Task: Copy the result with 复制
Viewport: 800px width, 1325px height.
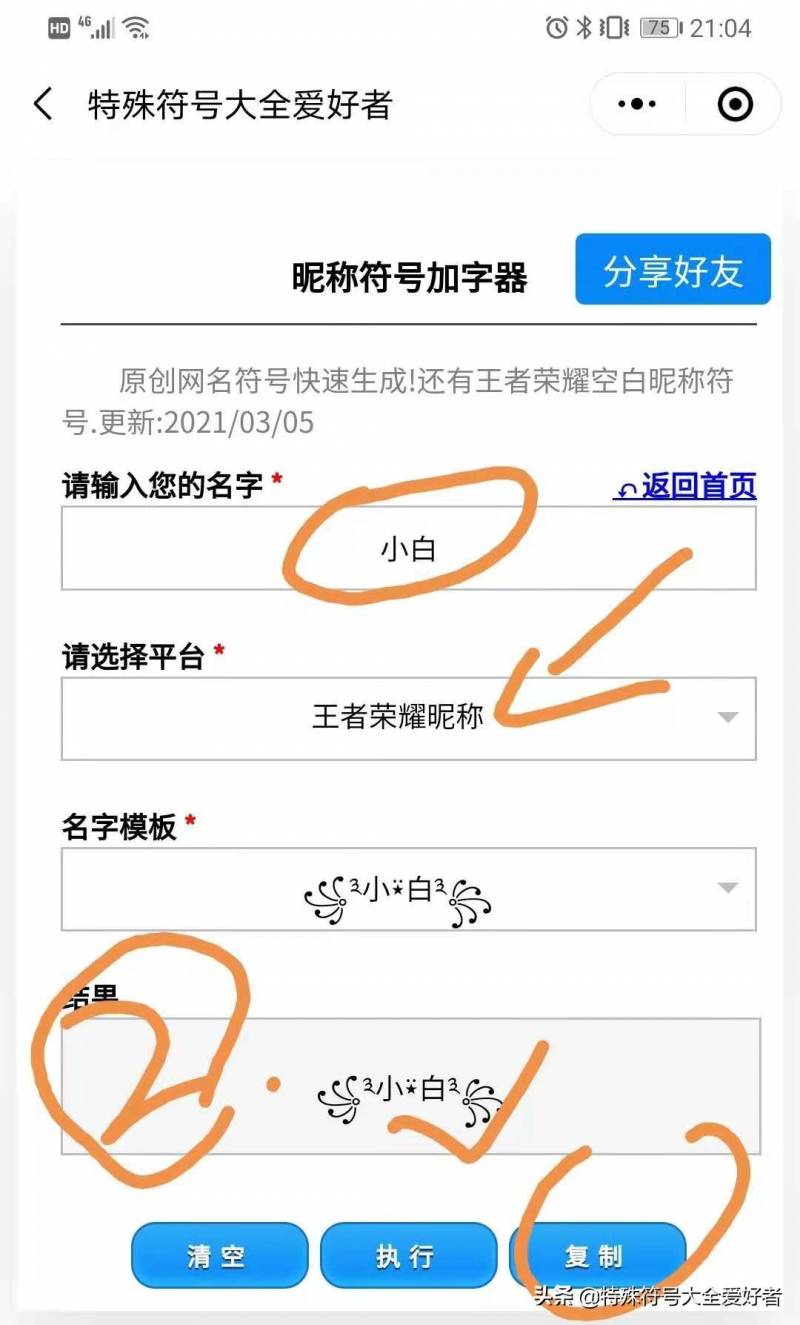Action: 597,1255
